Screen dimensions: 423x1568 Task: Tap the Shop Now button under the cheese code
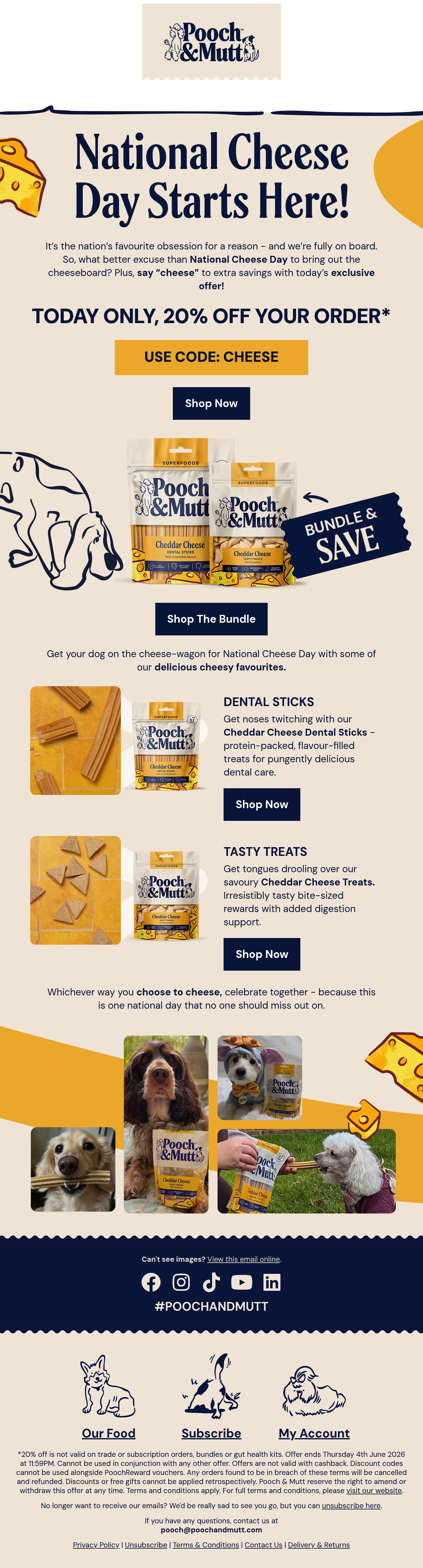coord(211,403)
